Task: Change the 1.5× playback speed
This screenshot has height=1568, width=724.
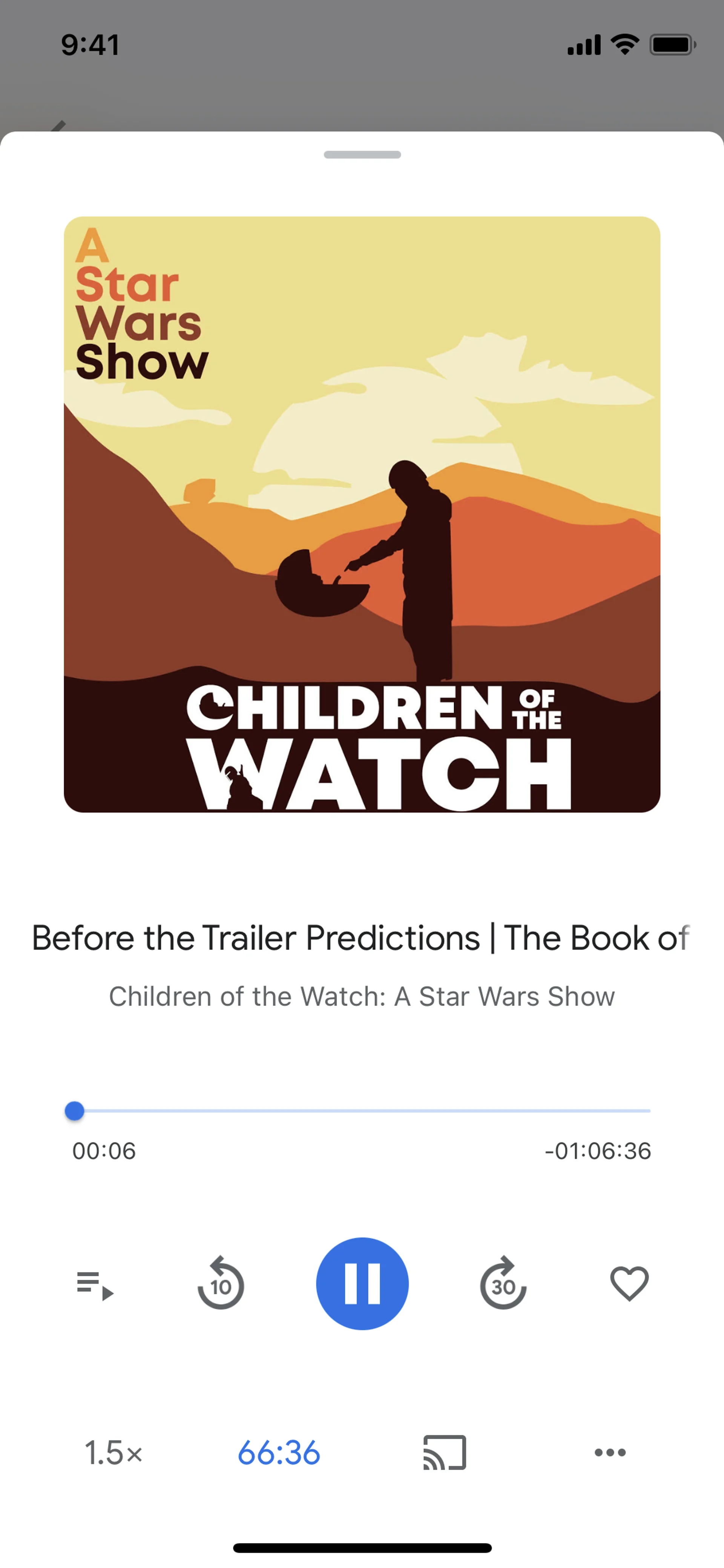Action: point(113,1452)
